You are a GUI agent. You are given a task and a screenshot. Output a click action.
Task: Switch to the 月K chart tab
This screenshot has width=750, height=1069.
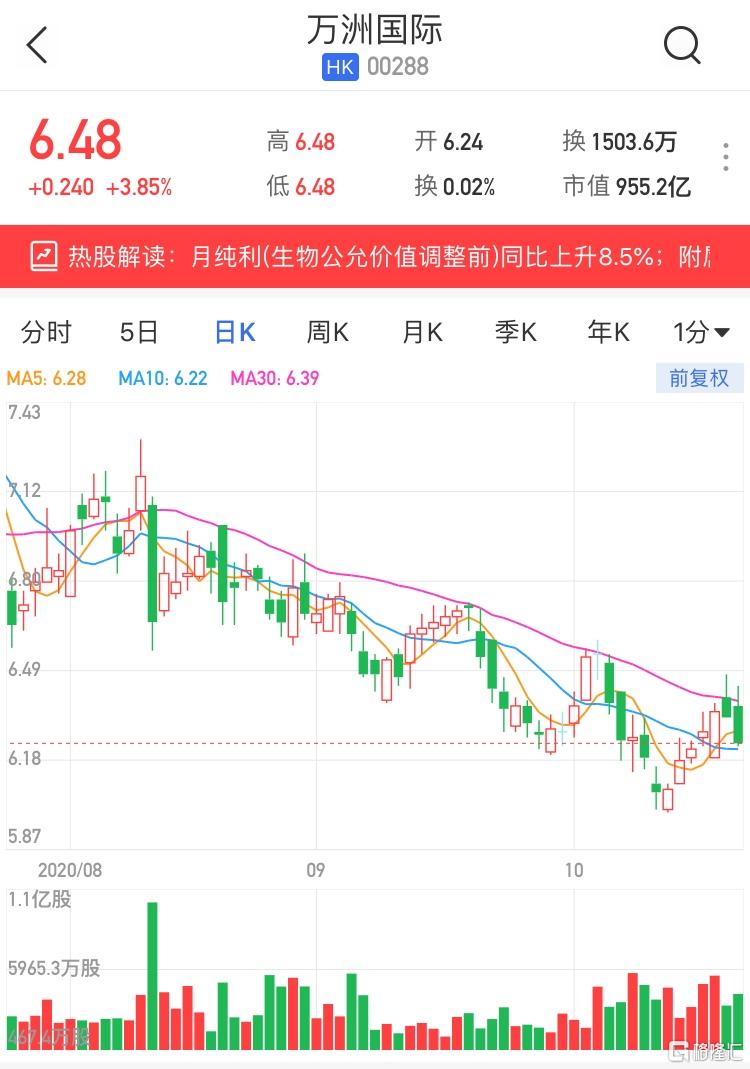(x=422, y=332)
